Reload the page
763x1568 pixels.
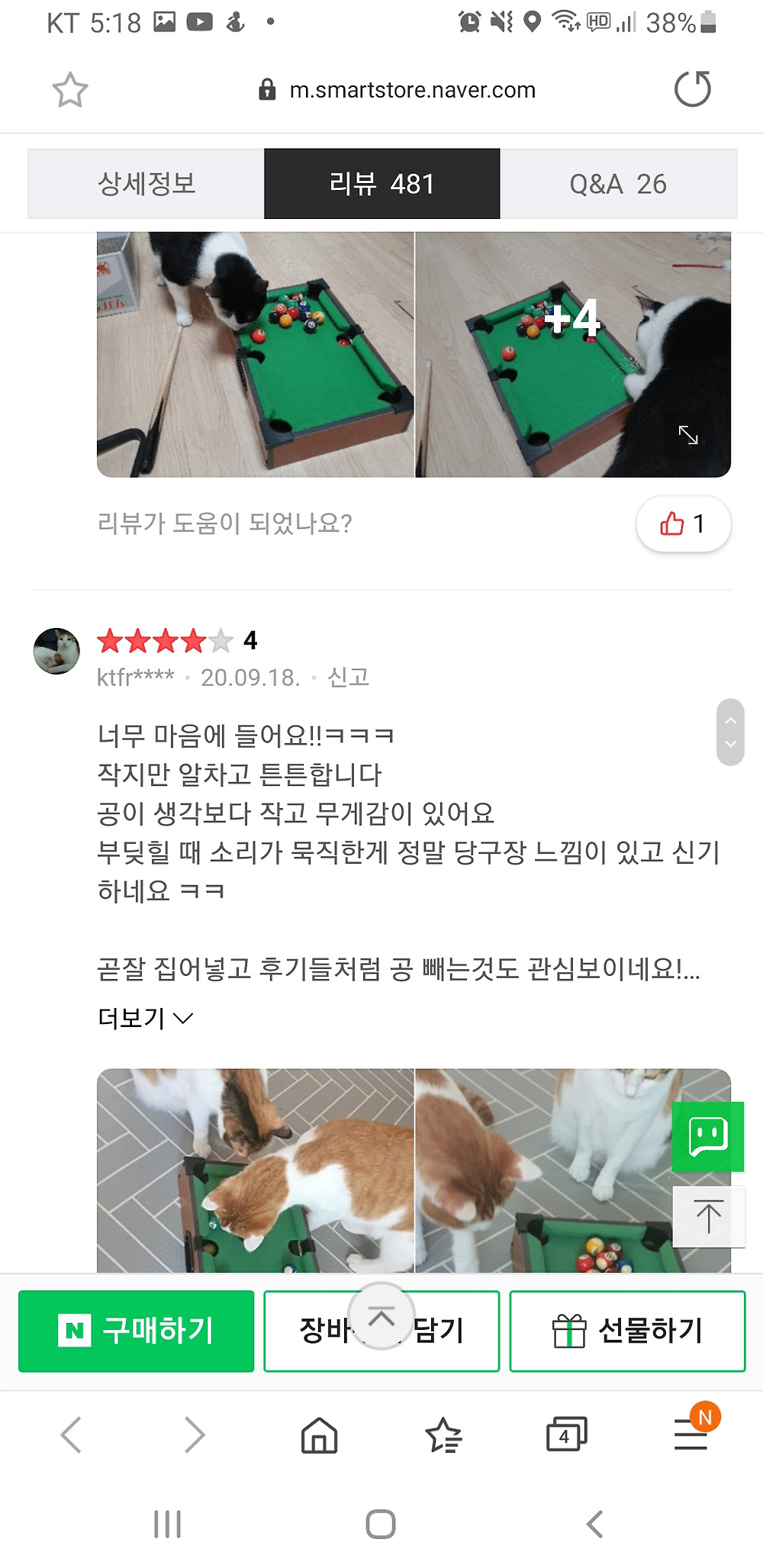pos(693,89)
